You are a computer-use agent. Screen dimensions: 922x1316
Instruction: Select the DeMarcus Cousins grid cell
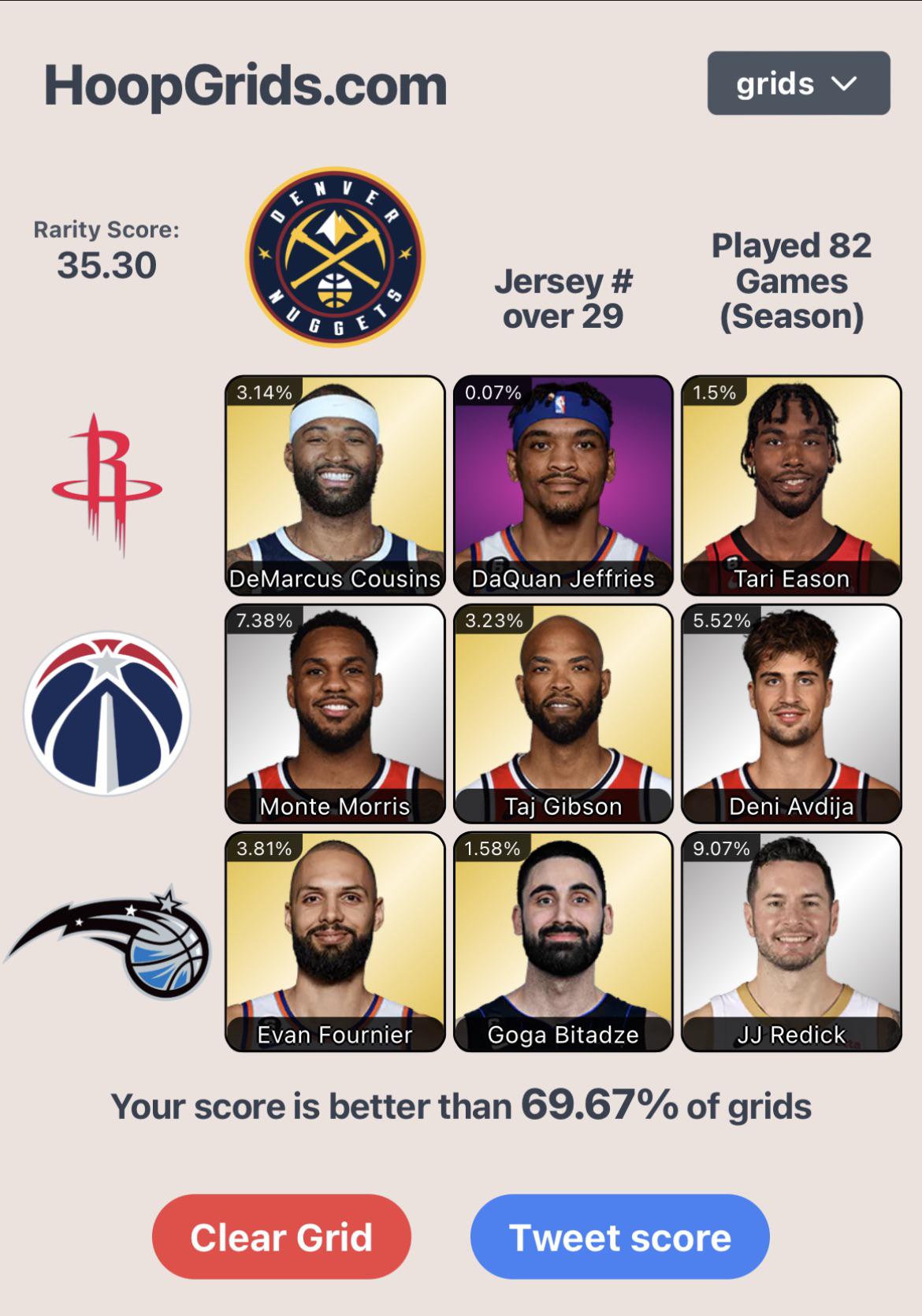[x=335, y=485]
